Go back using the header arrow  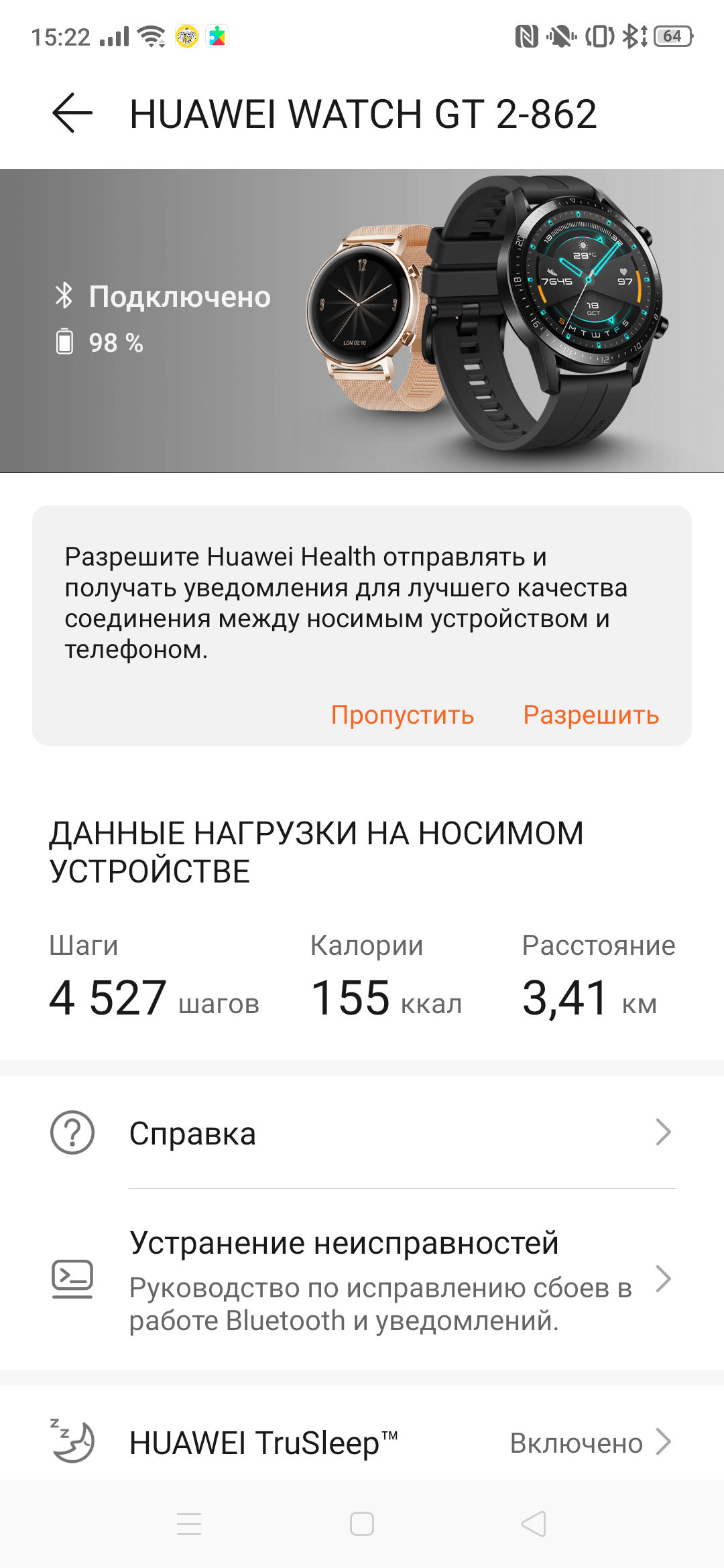(72, 113)
